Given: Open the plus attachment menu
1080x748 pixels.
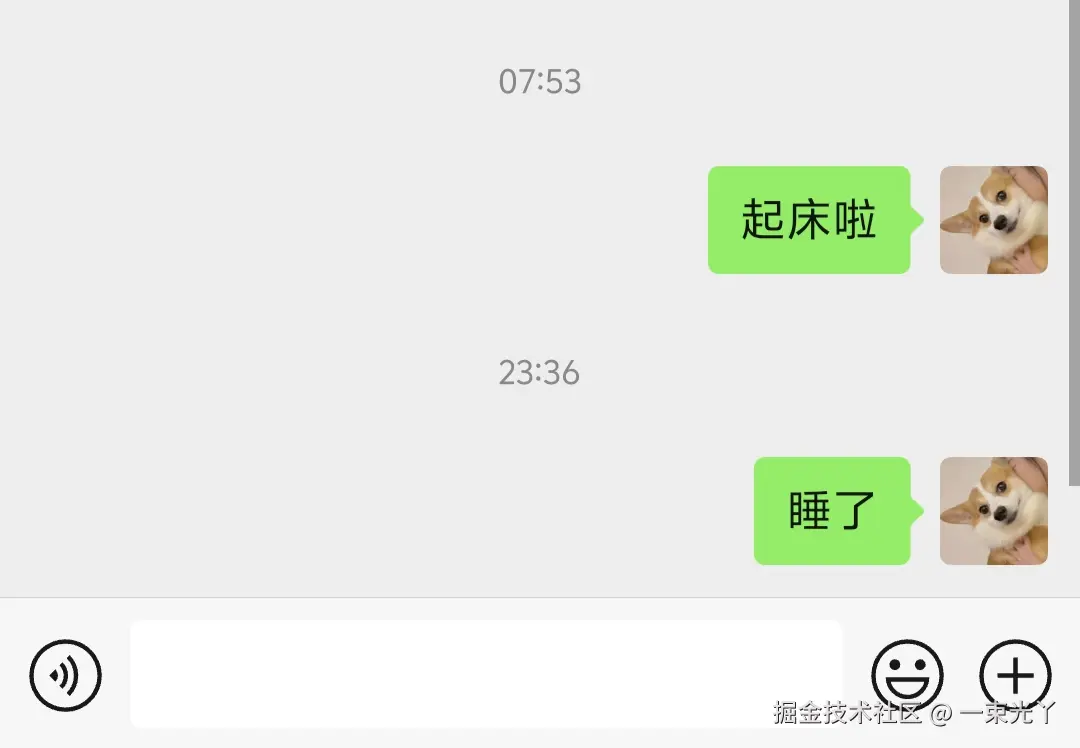Looking at the screenshot, I should click(x=1015, y=675).
